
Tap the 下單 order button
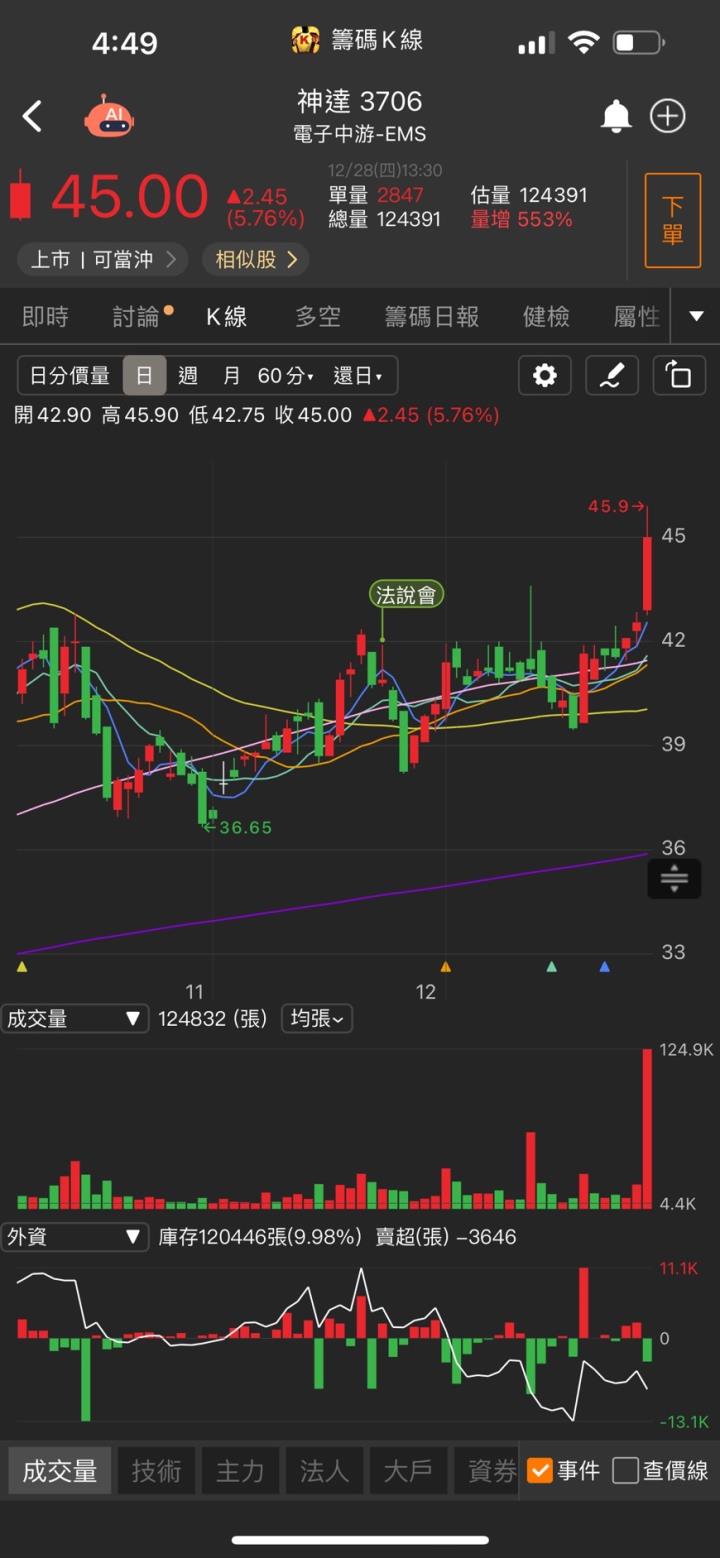pos(672,220)
